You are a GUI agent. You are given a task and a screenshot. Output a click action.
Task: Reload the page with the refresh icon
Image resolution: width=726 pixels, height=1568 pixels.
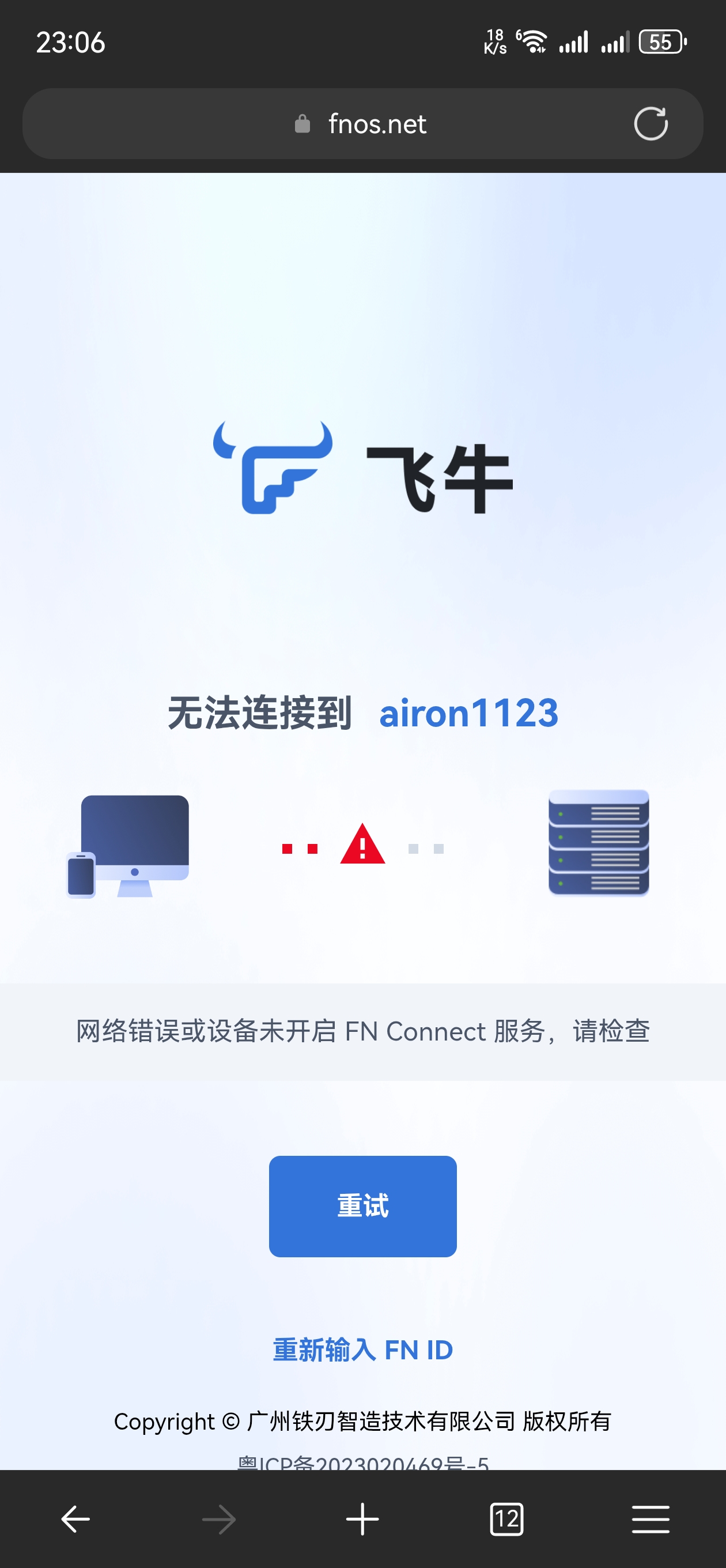pos(651,124)
